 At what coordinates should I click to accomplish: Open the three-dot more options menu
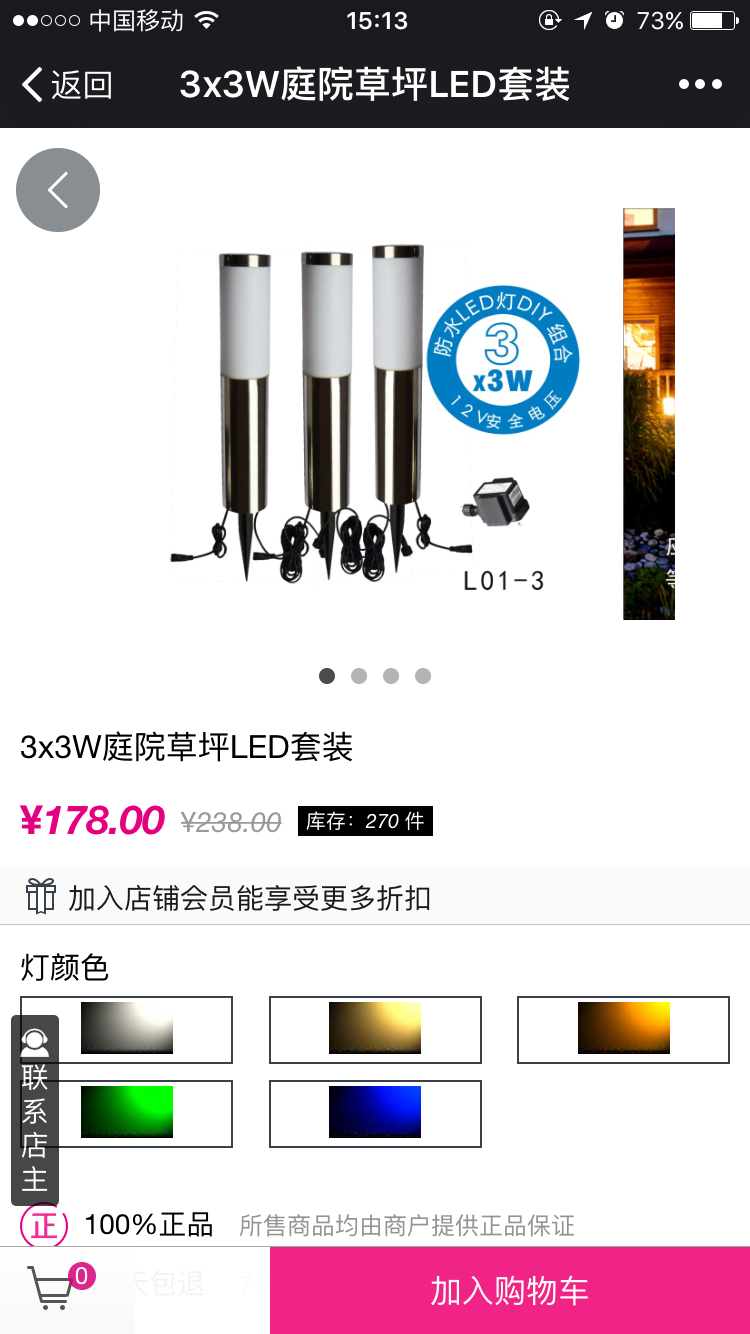pyautogui.click(x=701, y=84)
